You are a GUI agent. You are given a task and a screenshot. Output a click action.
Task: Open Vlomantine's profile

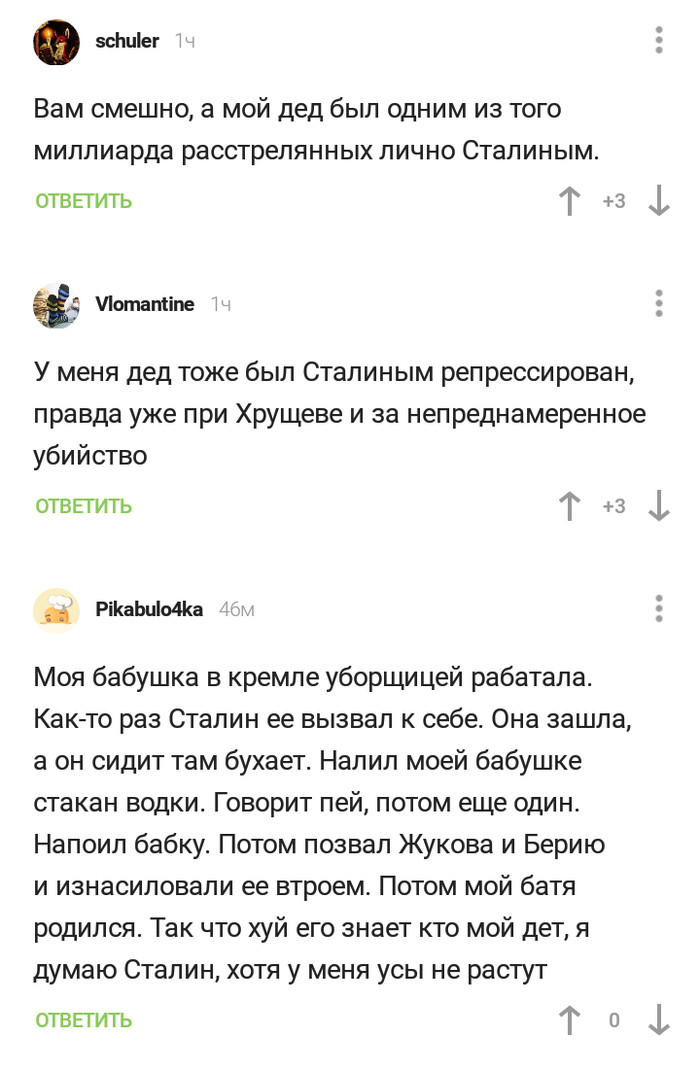coord(144,304)
